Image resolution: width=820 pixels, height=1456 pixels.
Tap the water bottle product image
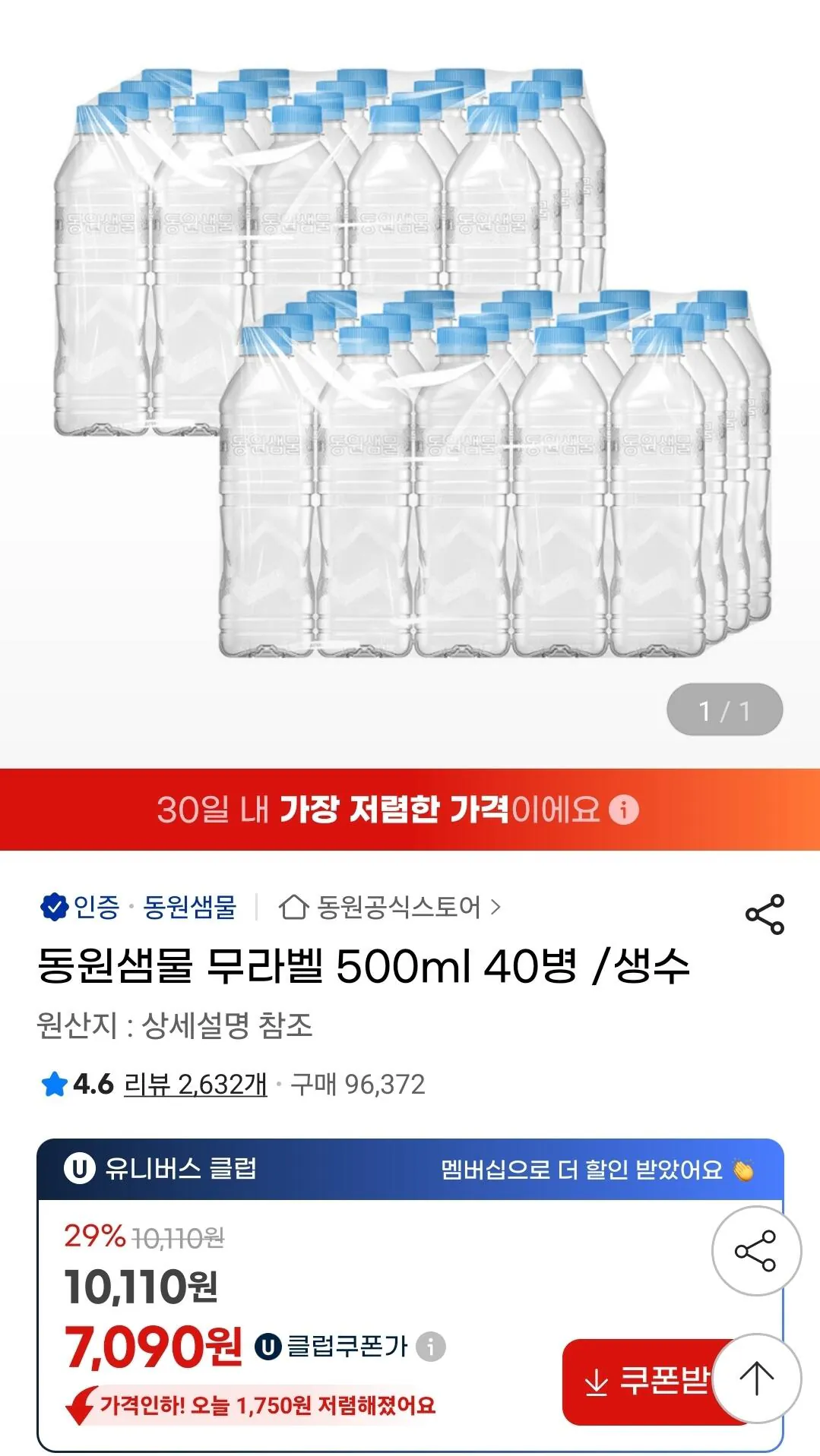pyautogui.click(x=410, y=365)
